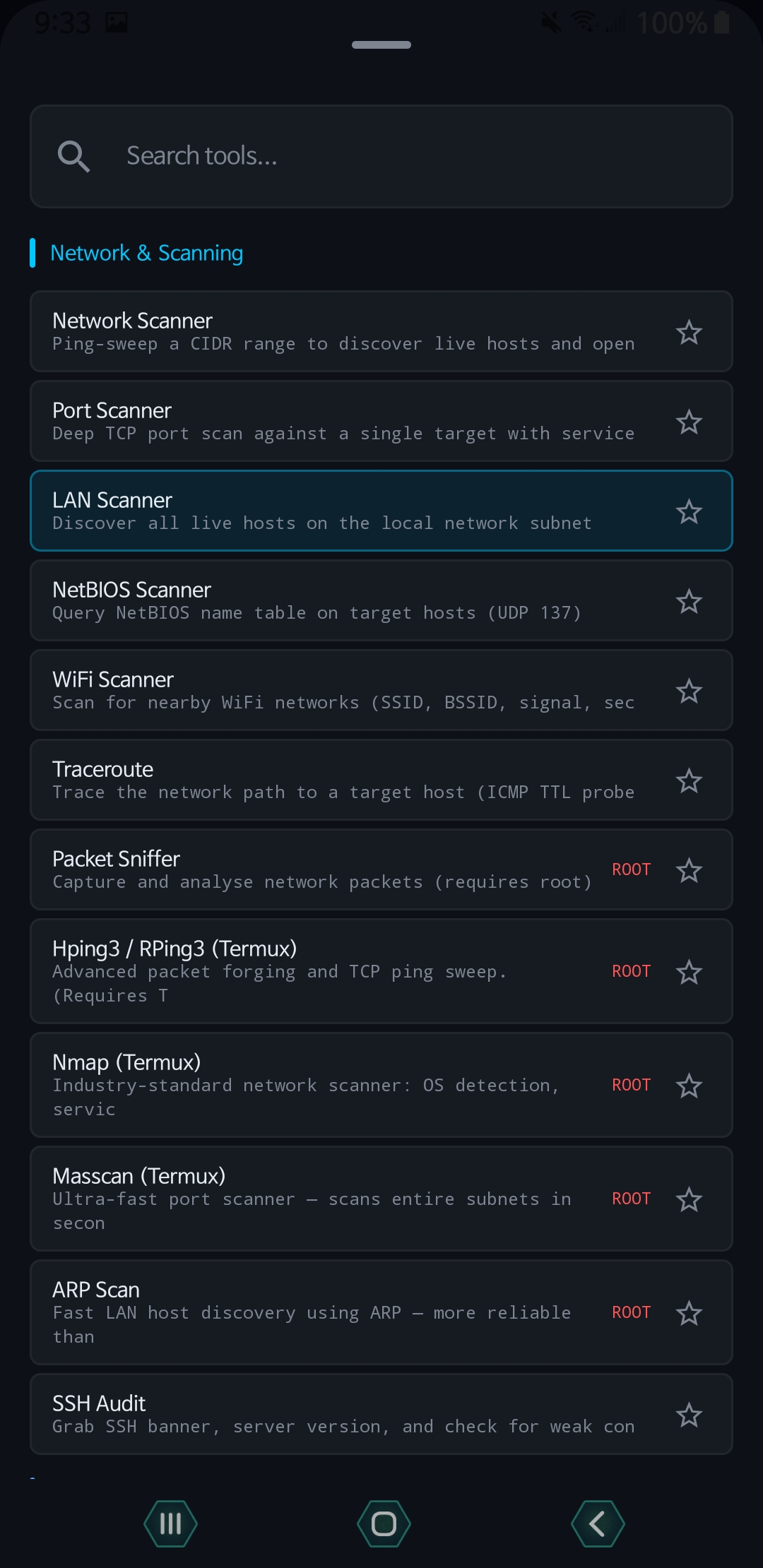Star the WiFi Scanner tool
Image resolution: width=763 pixels, height=1568 pixels.
click(689, 690)
